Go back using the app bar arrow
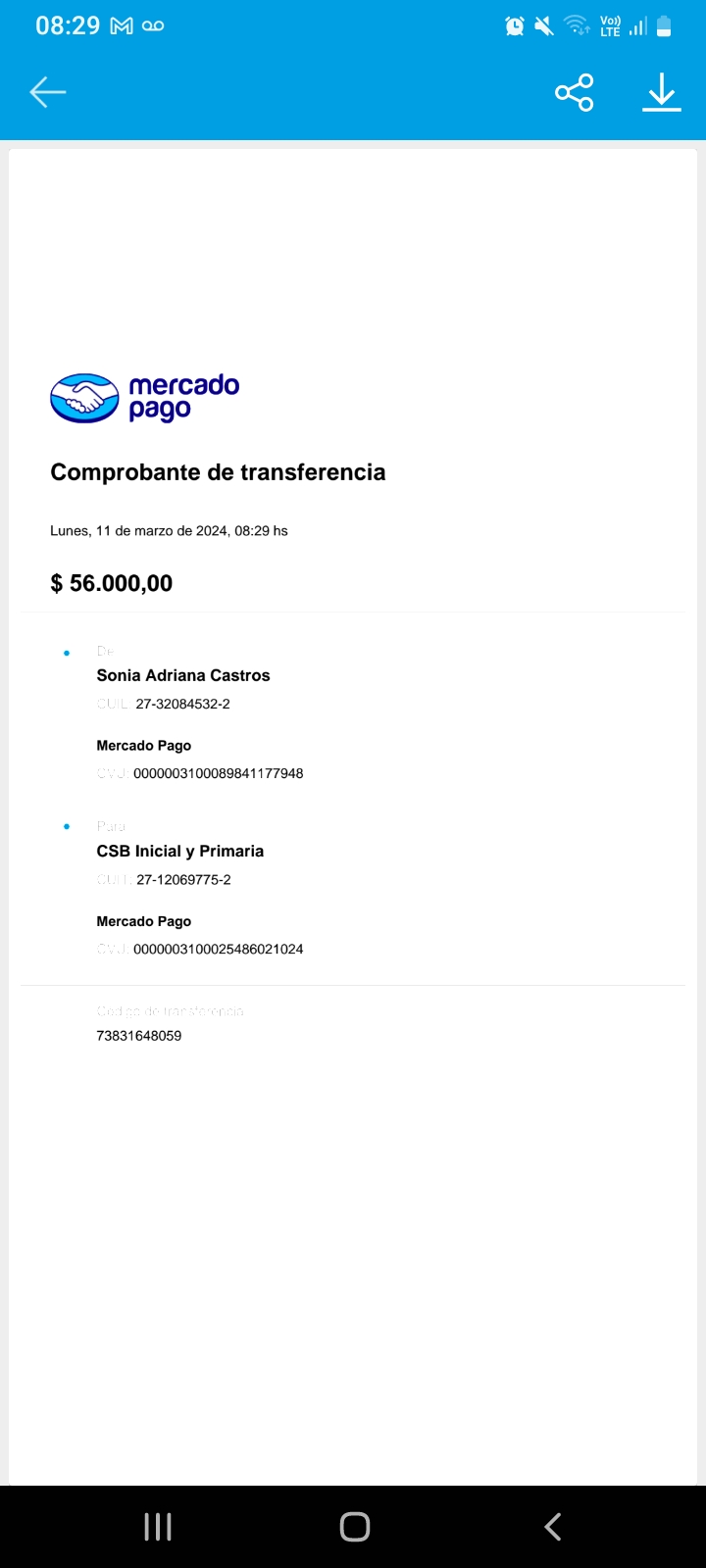 click(x=47, y=92)
